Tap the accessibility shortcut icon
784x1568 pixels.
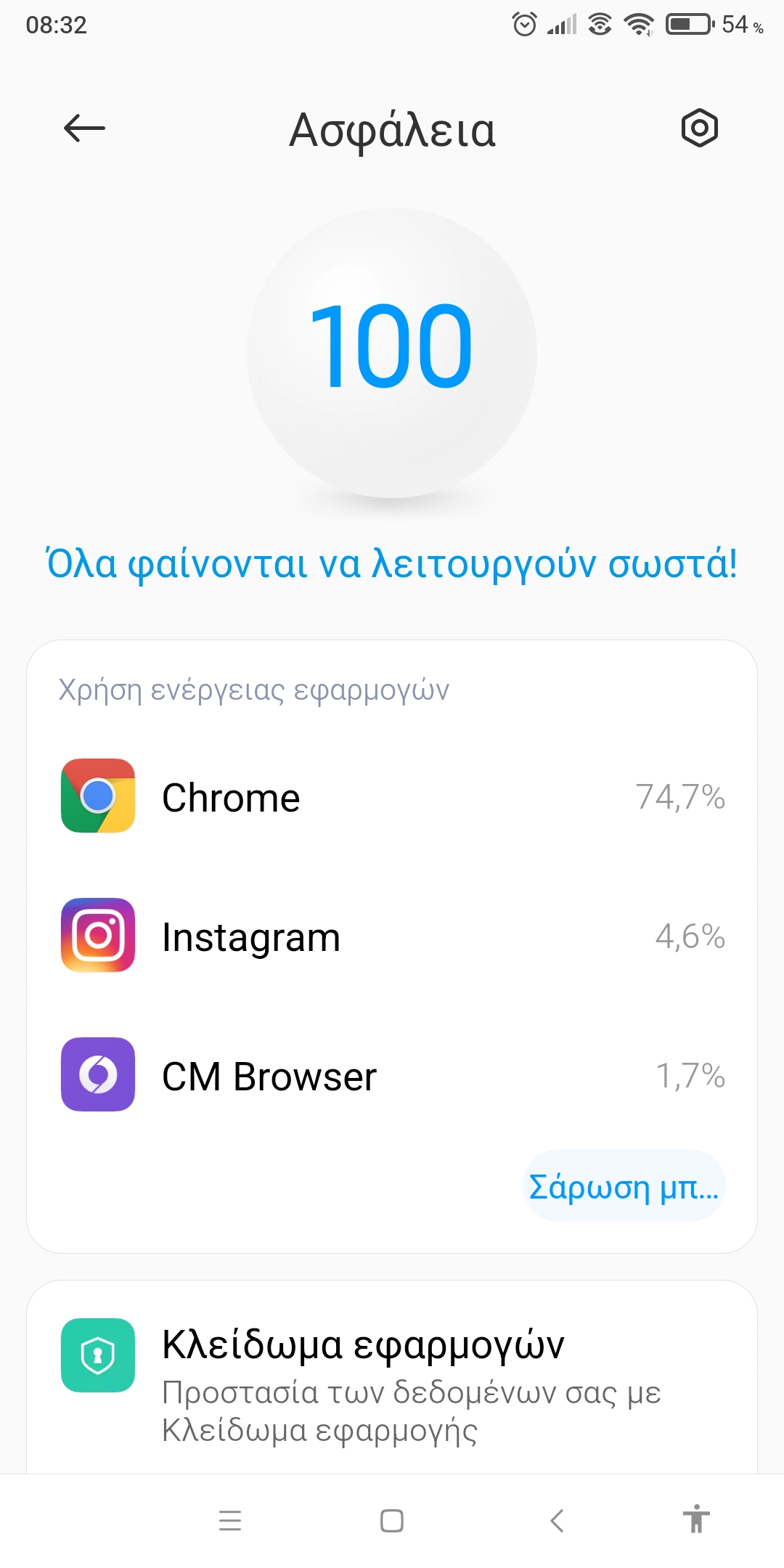(x=696, y=1519)
